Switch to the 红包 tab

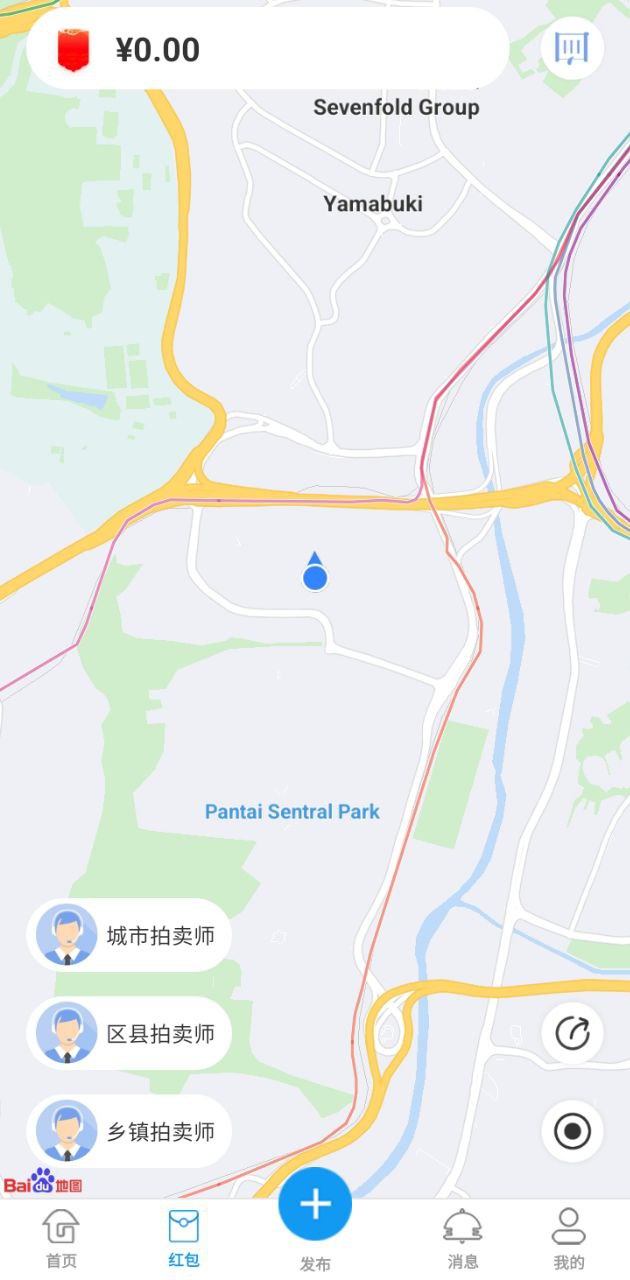[184, 1238]
